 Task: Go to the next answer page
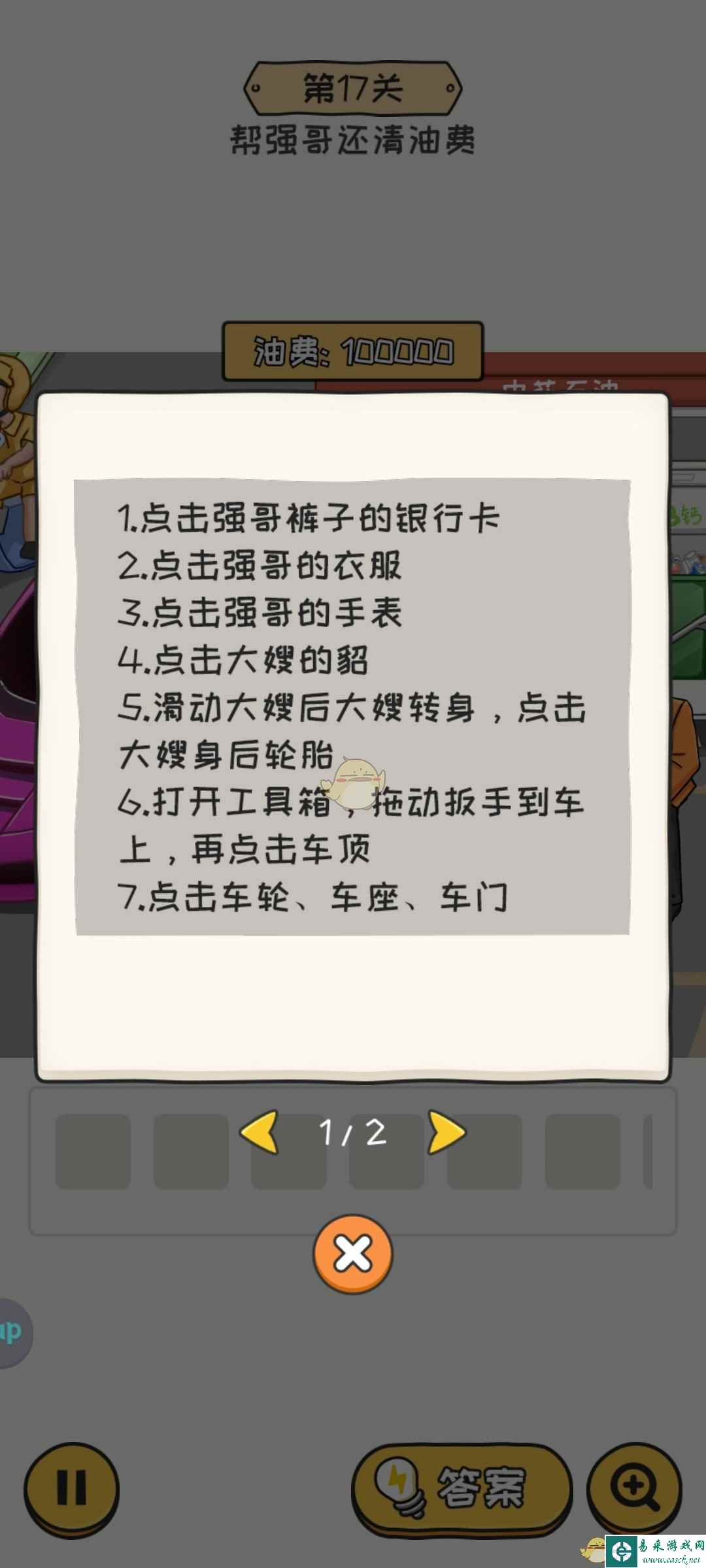tap(446, 1132)
